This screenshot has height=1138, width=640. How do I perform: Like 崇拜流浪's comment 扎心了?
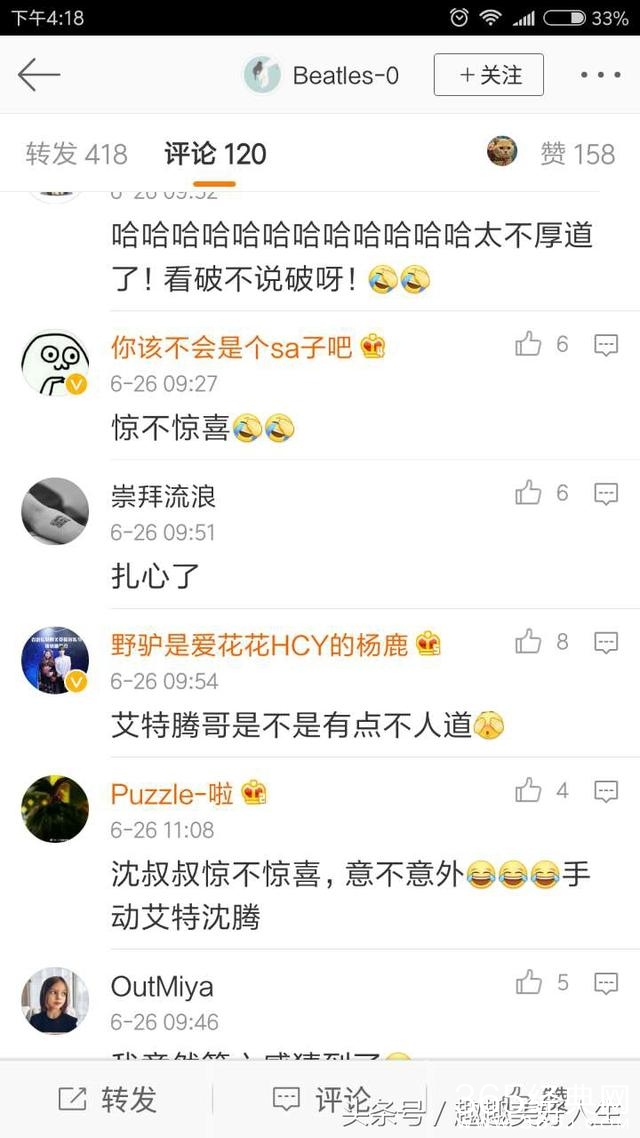coord(529,493)
